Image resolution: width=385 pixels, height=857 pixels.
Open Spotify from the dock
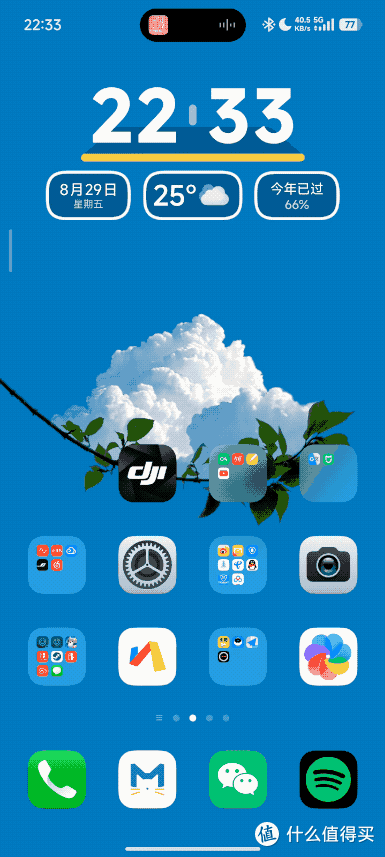click(328, 779)
